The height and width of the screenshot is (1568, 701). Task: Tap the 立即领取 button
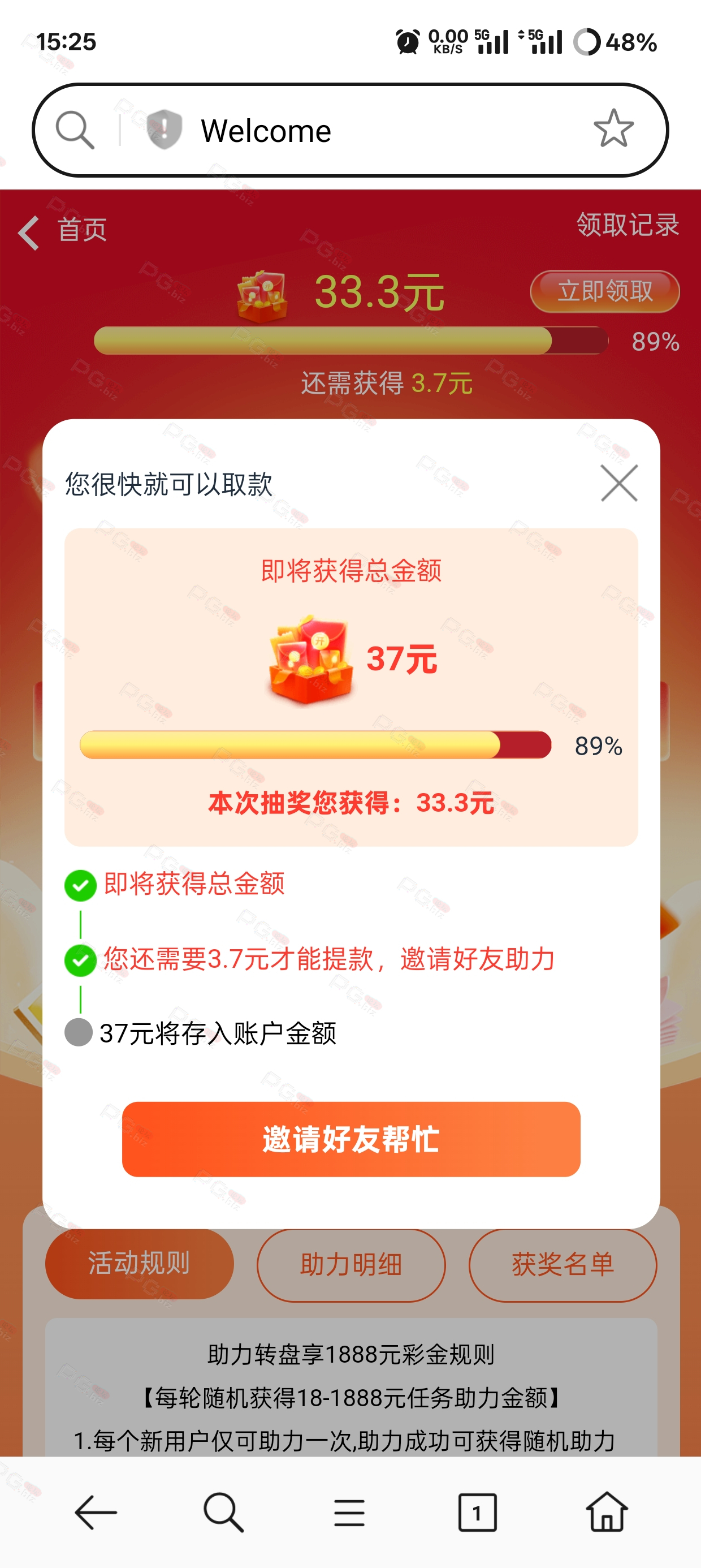point(605,291)
